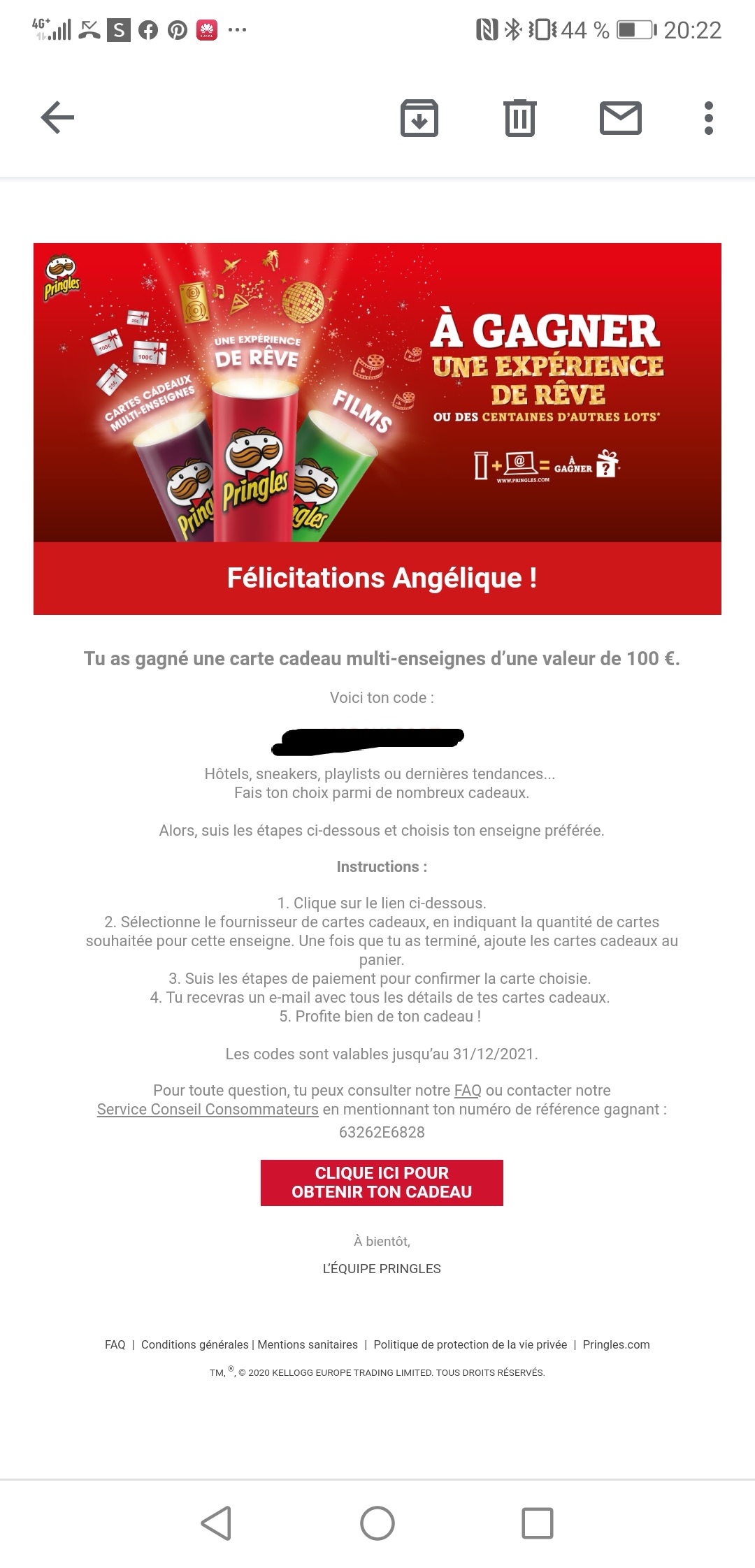Open Mentions sanitaires link
755x1568 pixels.
308,1344
